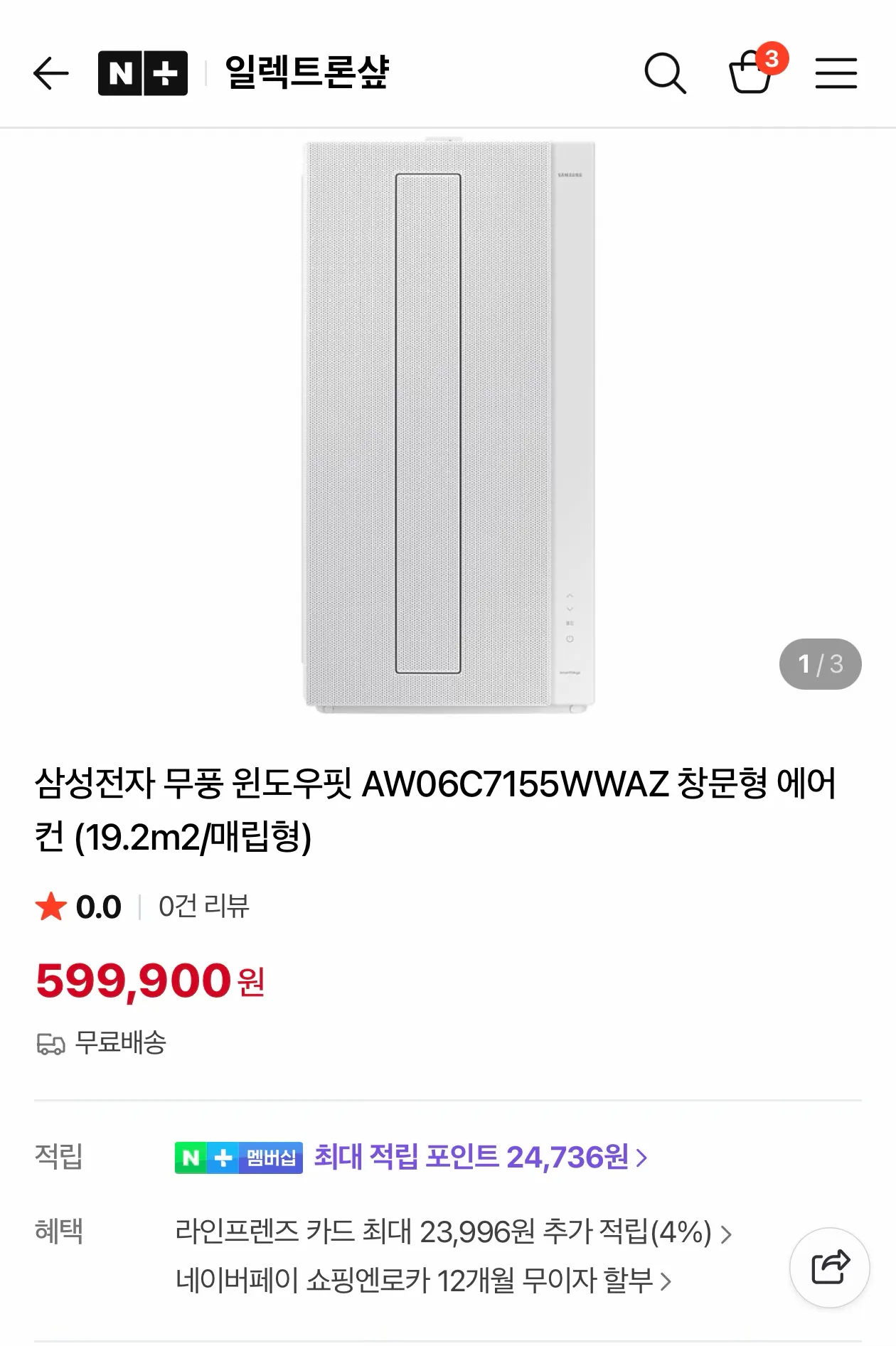Open 최대 적립 포인트 24,736원 details

tap(481, 1158)
